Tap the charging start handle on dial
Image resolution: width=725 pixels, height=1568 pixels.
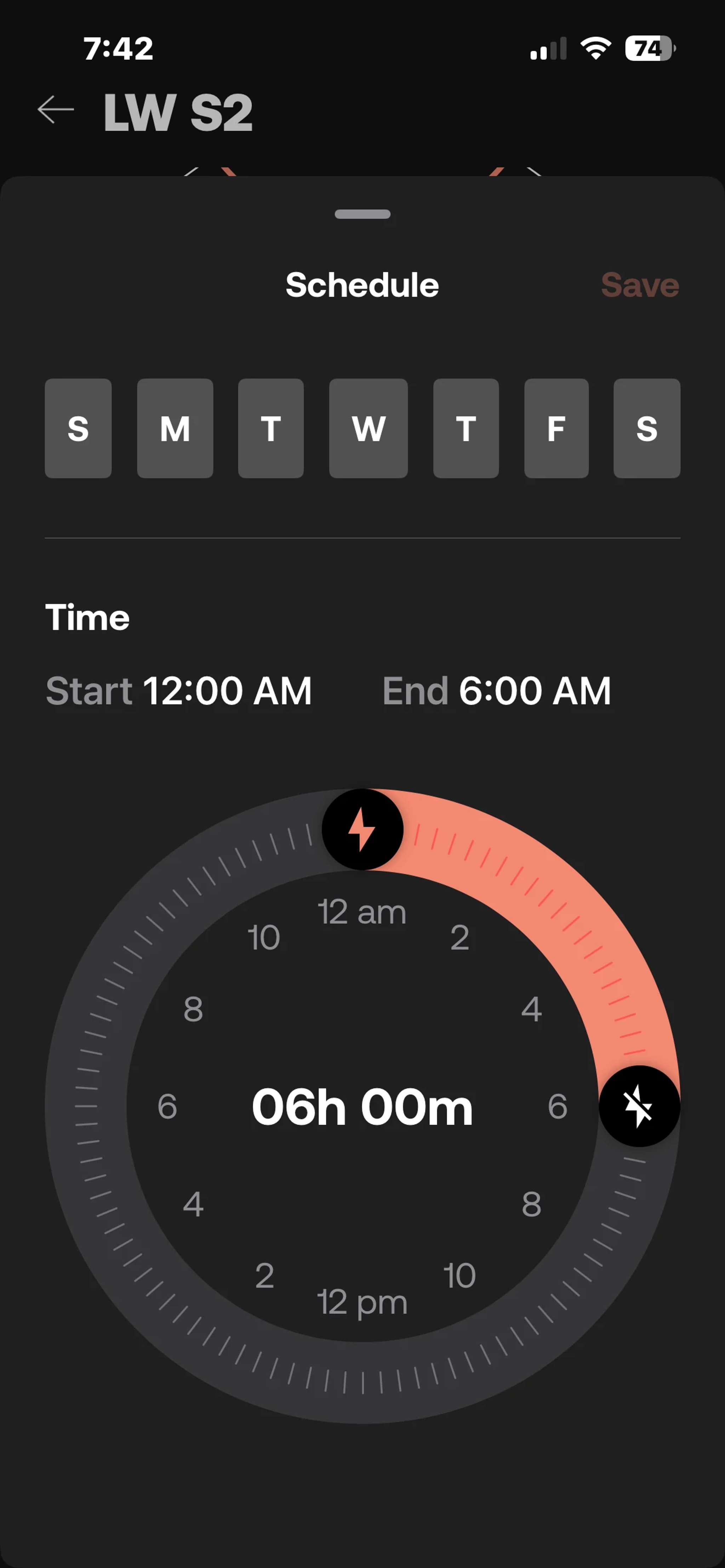click(x=362, y=829)
